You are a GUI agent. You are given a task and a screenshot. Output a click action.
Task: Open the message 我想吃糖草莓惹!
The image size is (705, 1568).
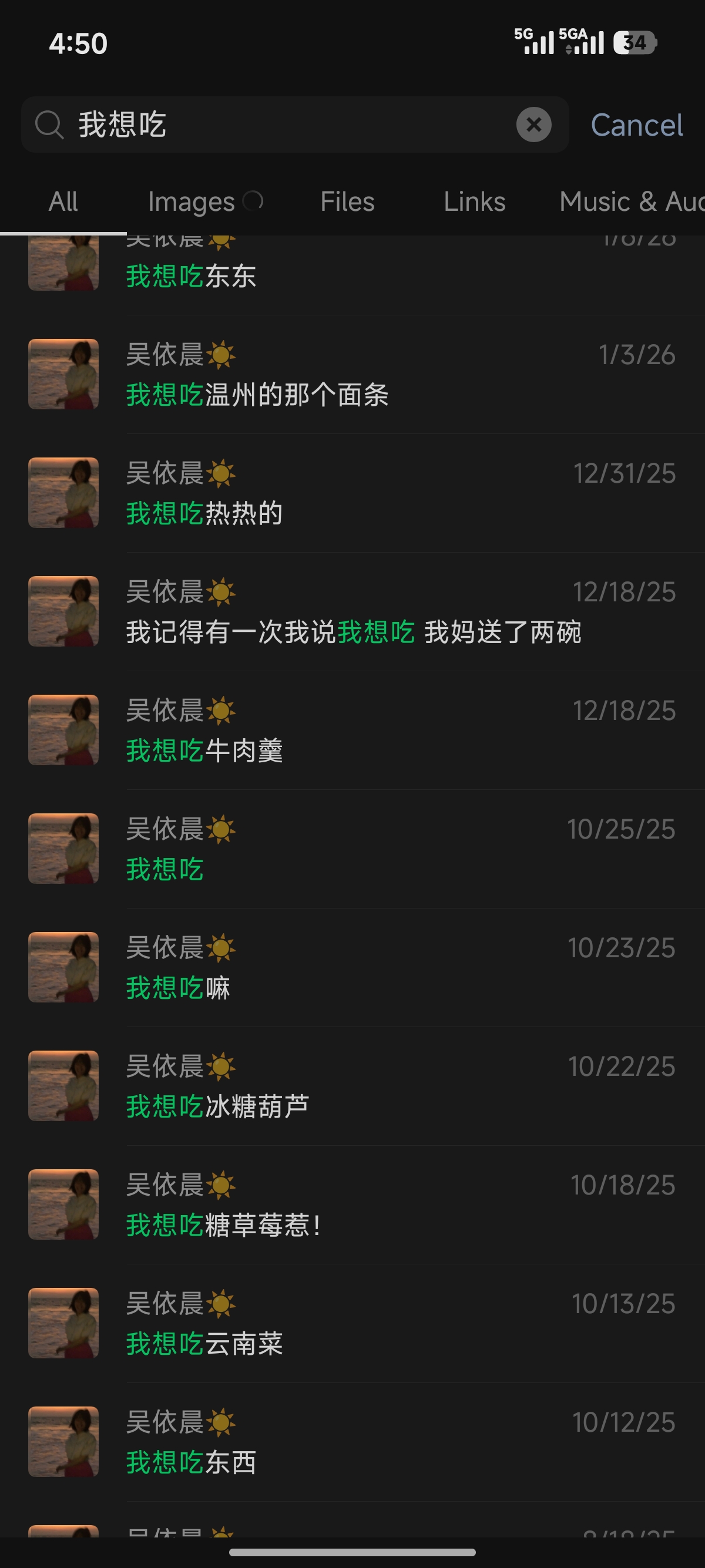(352, 1205)
